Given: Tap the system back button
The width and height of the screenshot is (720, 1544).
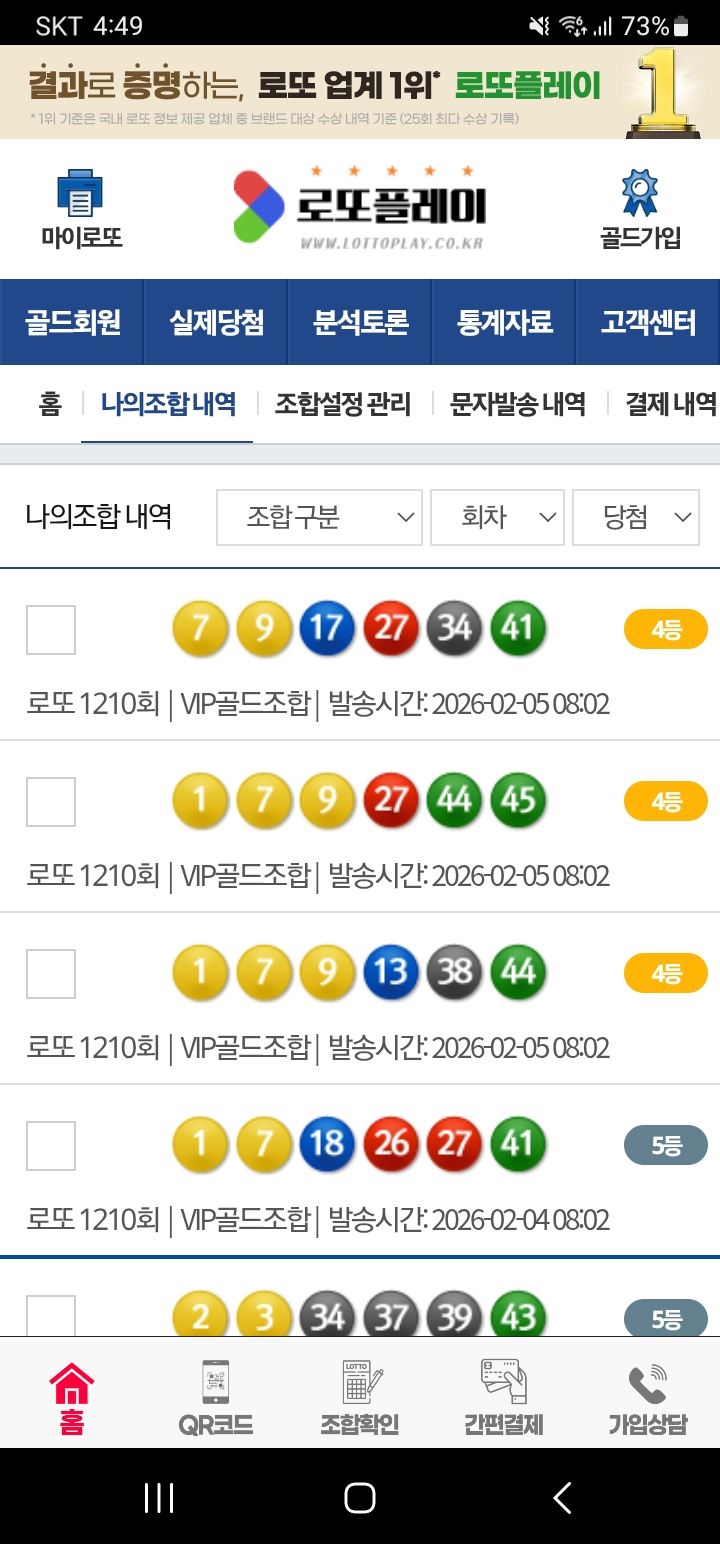Looking at the screenshot, I should (562, 1497).
